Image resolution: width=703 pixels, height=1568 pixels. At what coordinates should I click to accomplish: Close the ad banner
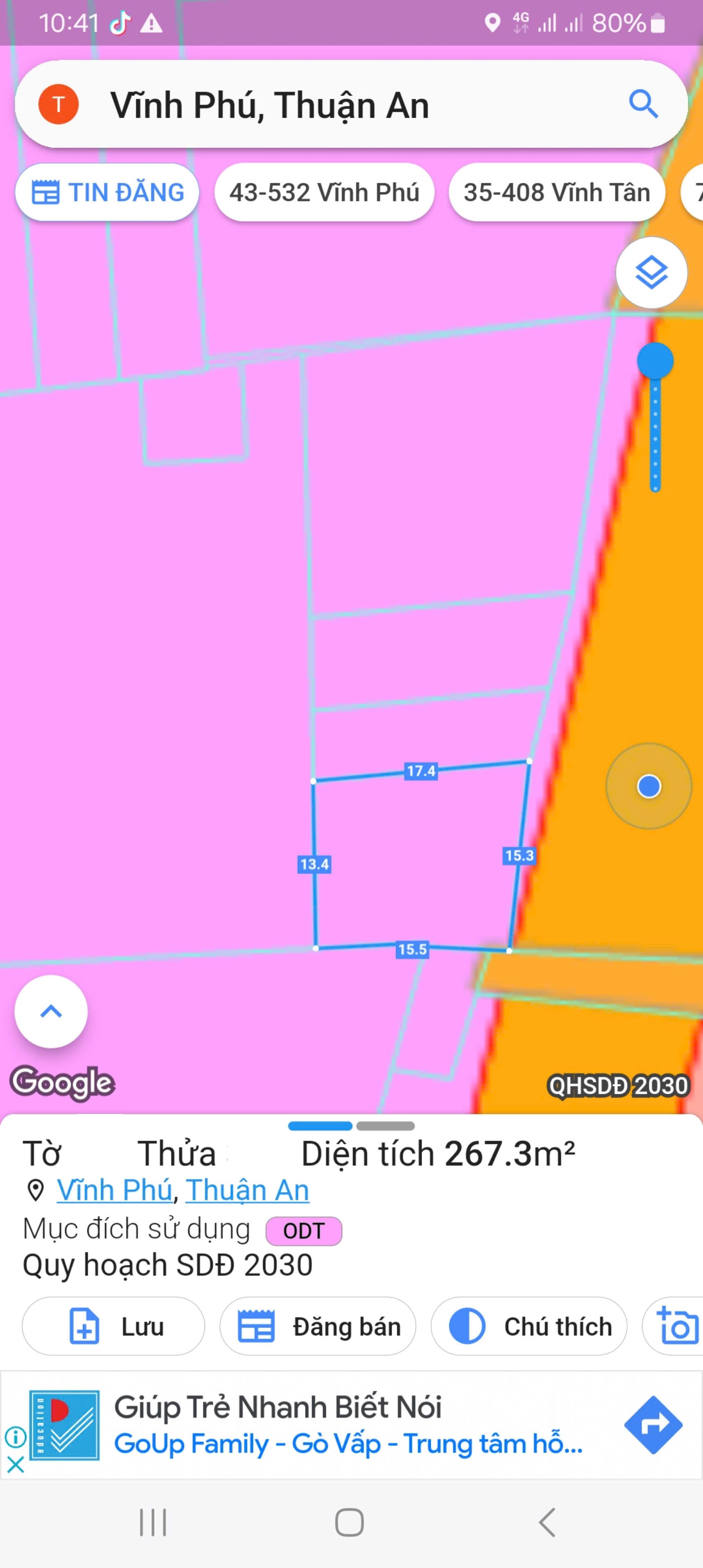click(x=15, y=1464)
